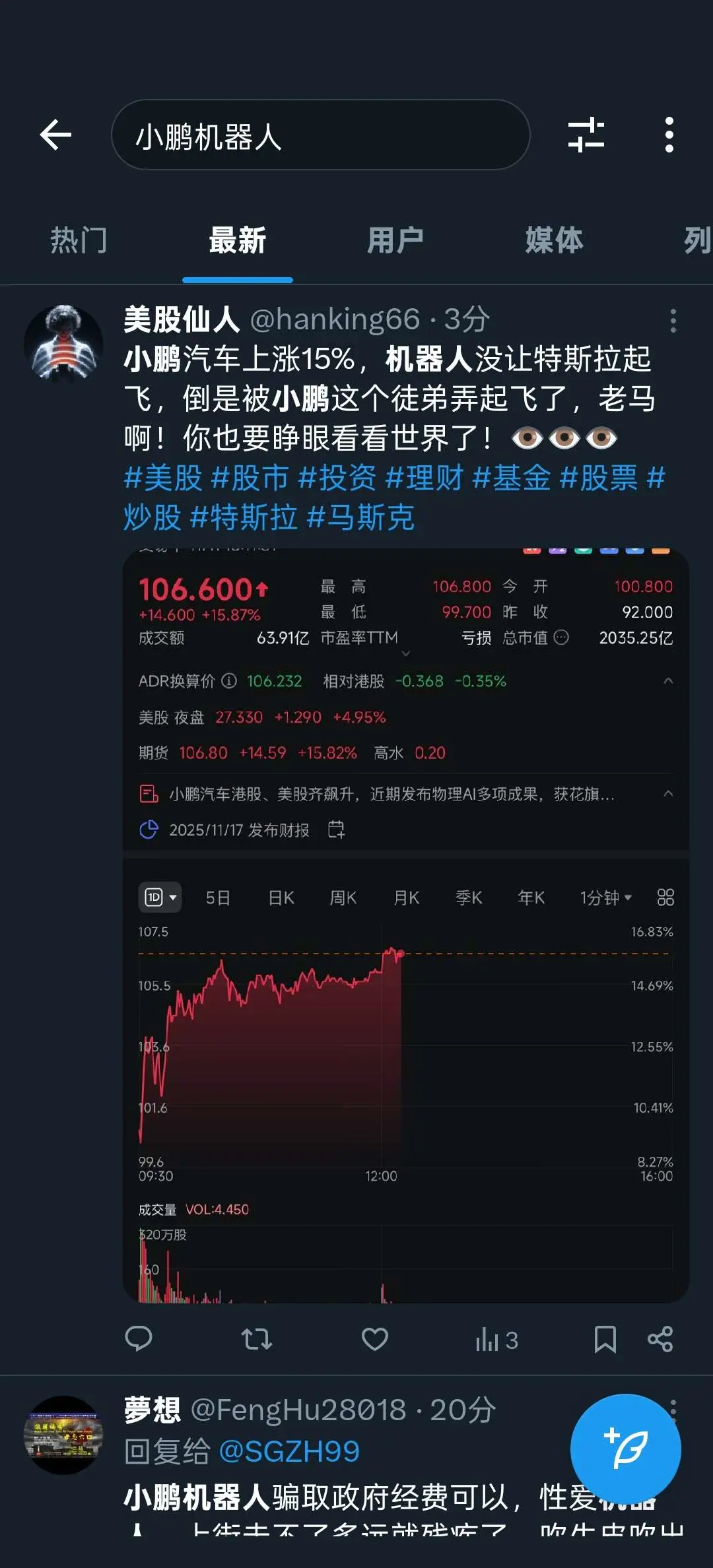This screenshot has width=713, height=1568.
Task: Open the @SGZH99 mention link
Action: click(x=289, y=1452)
